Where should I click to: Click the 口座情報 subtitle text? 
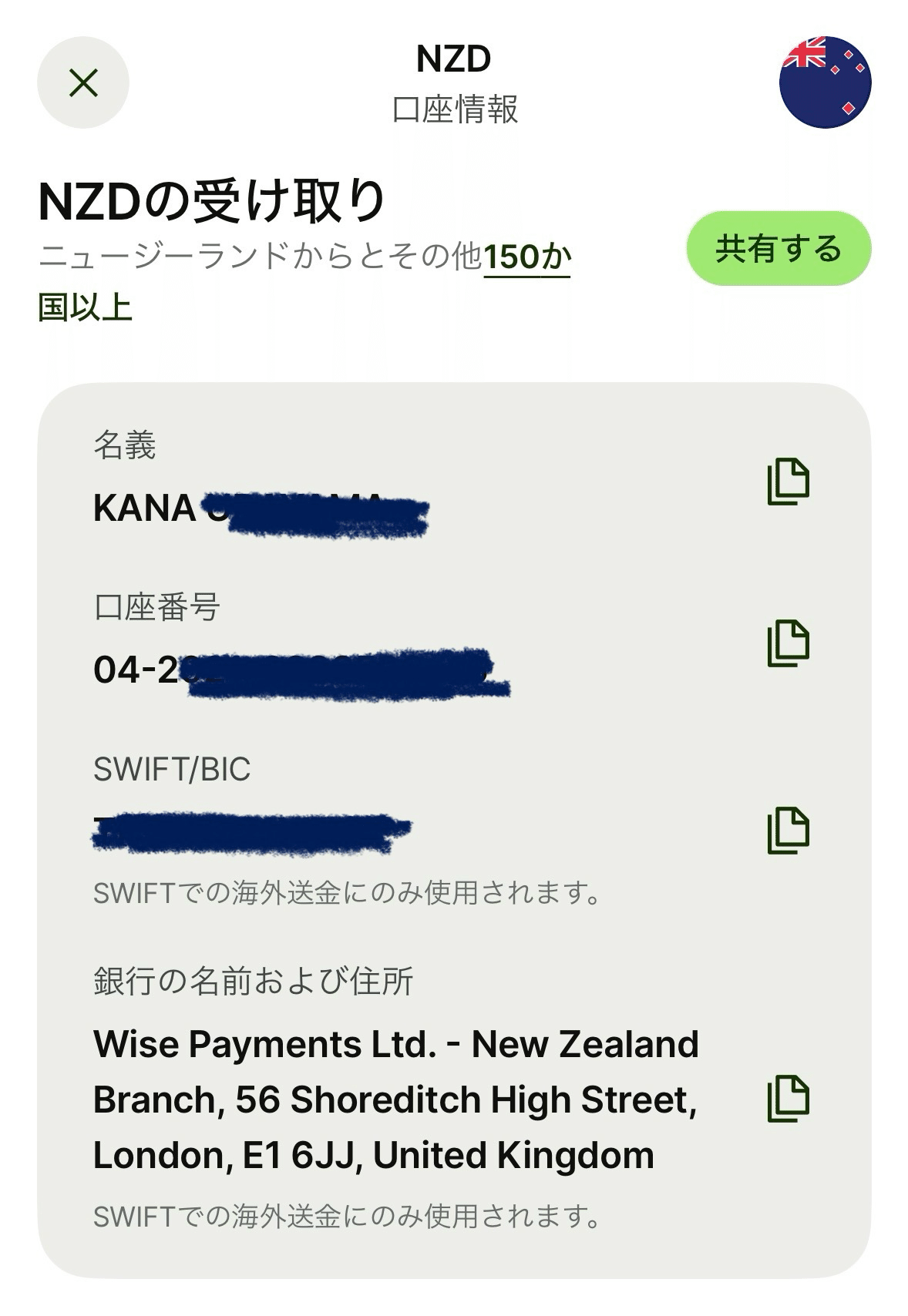click(453, 108)
